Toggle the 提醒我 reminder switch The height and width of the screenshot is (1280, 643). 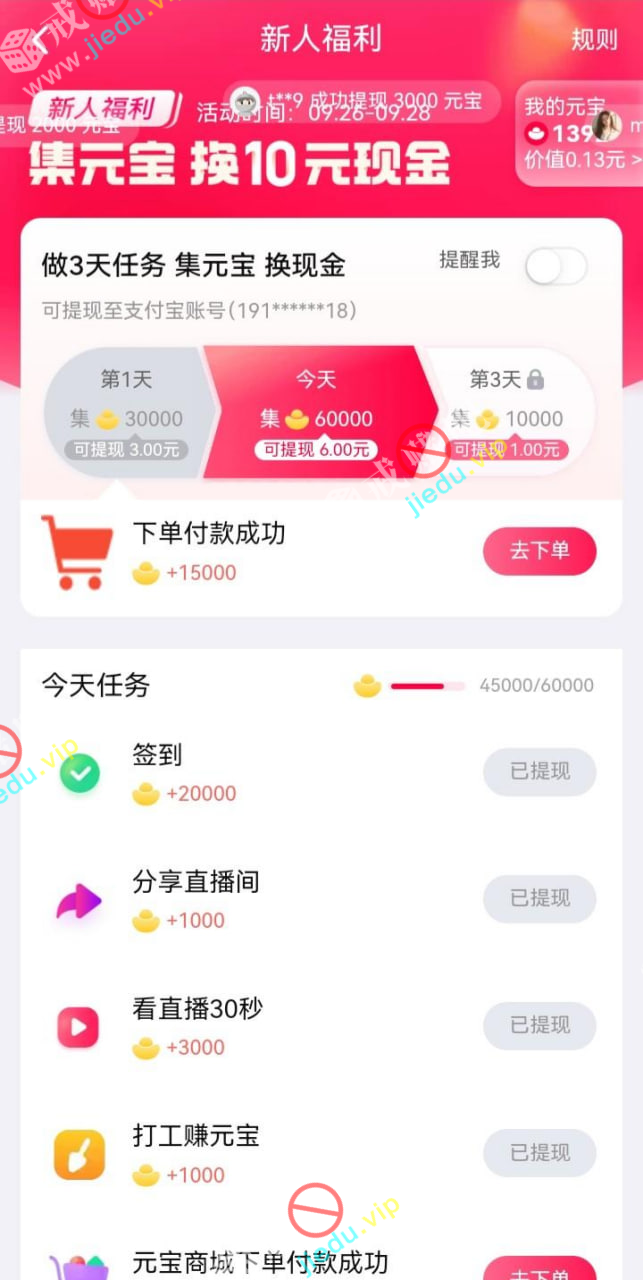(557, 266)
